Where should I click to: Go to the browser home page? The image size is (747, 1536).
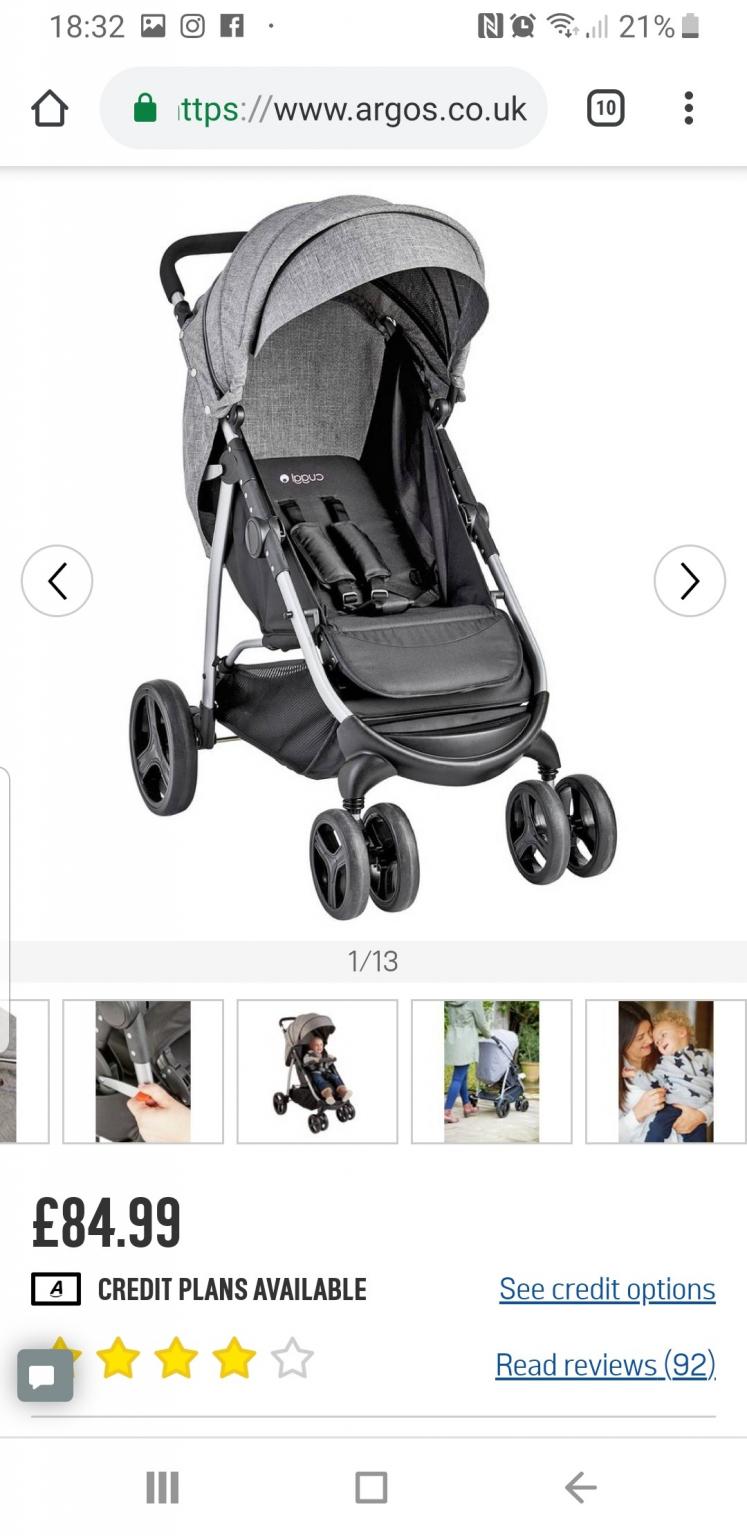pos(49,108)
